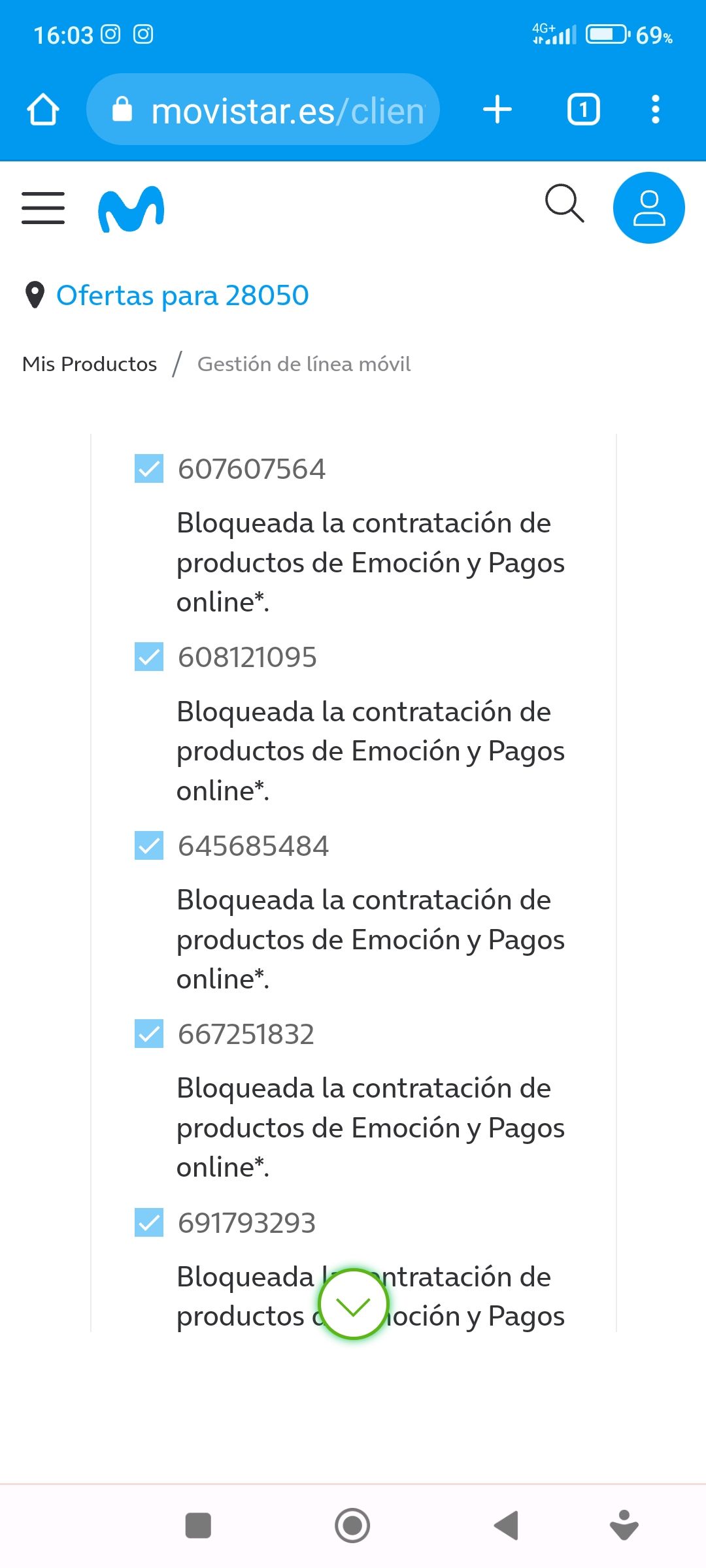Go to Mis Productos breadcrumb
Viewport: 706px width, 1568px height.
90,363
